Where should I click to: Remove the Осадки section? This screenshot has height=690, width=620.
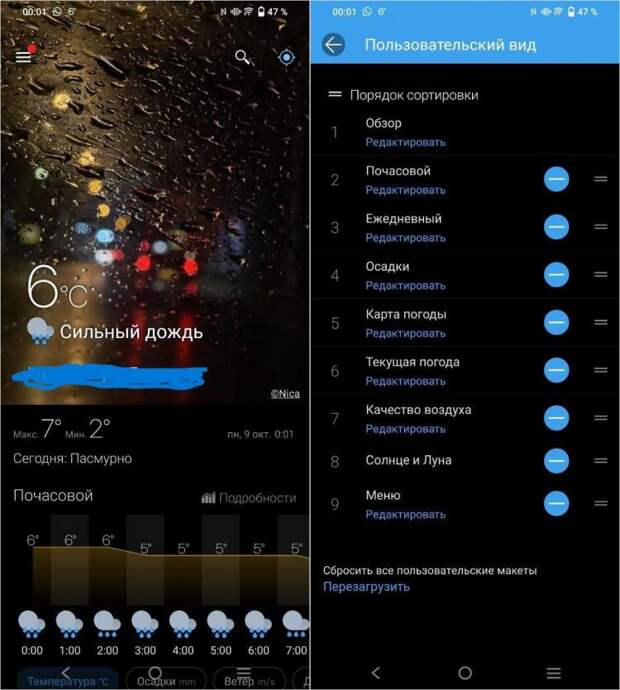click(556, 274)
